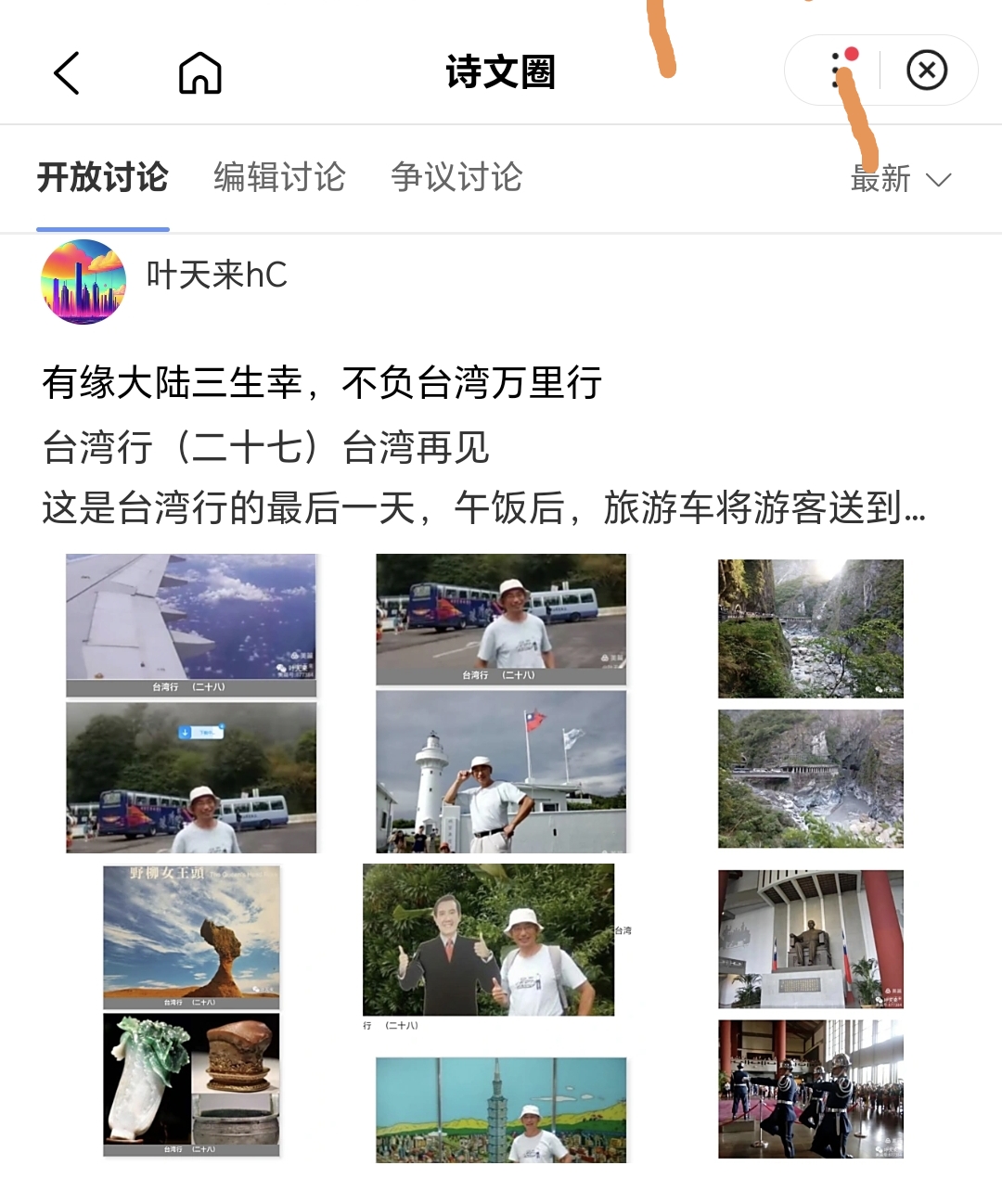Open the three-dot more menu
Screen dimensions: 1002x1204
pos(836,70)
